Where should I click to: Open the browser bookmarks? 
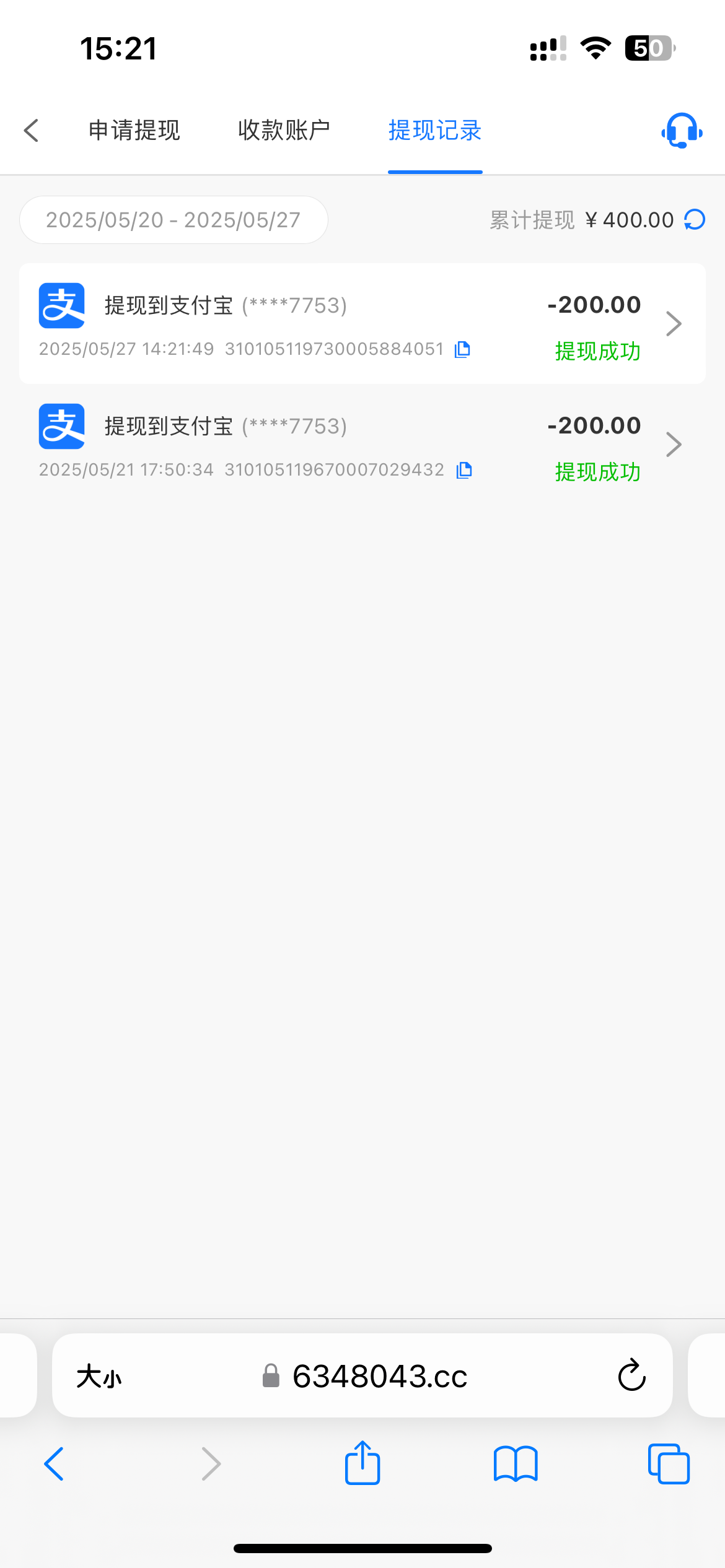pyautogui.click(x=516, y=1464)
